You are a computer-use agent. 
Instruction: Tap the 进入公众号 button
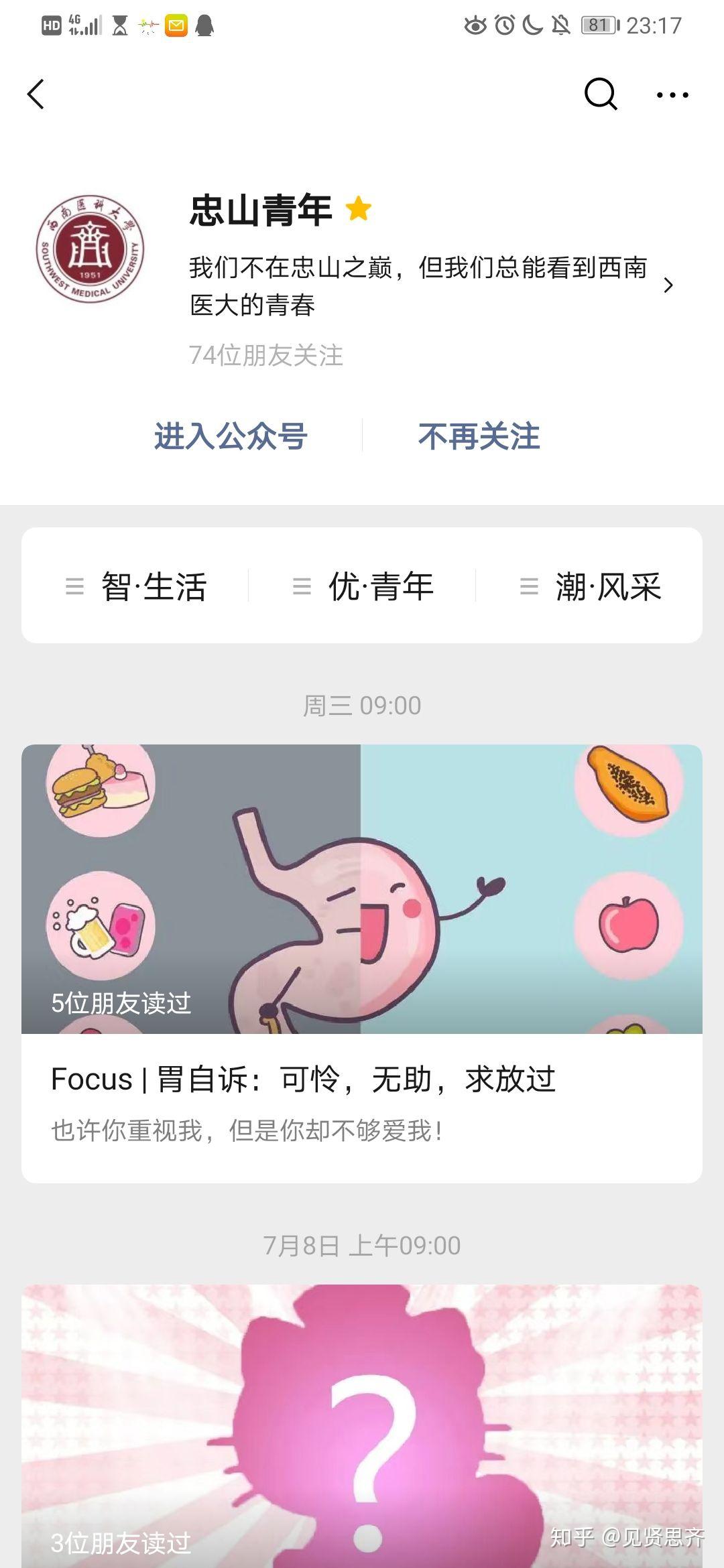pyautogui.click(x=231, y=436)
